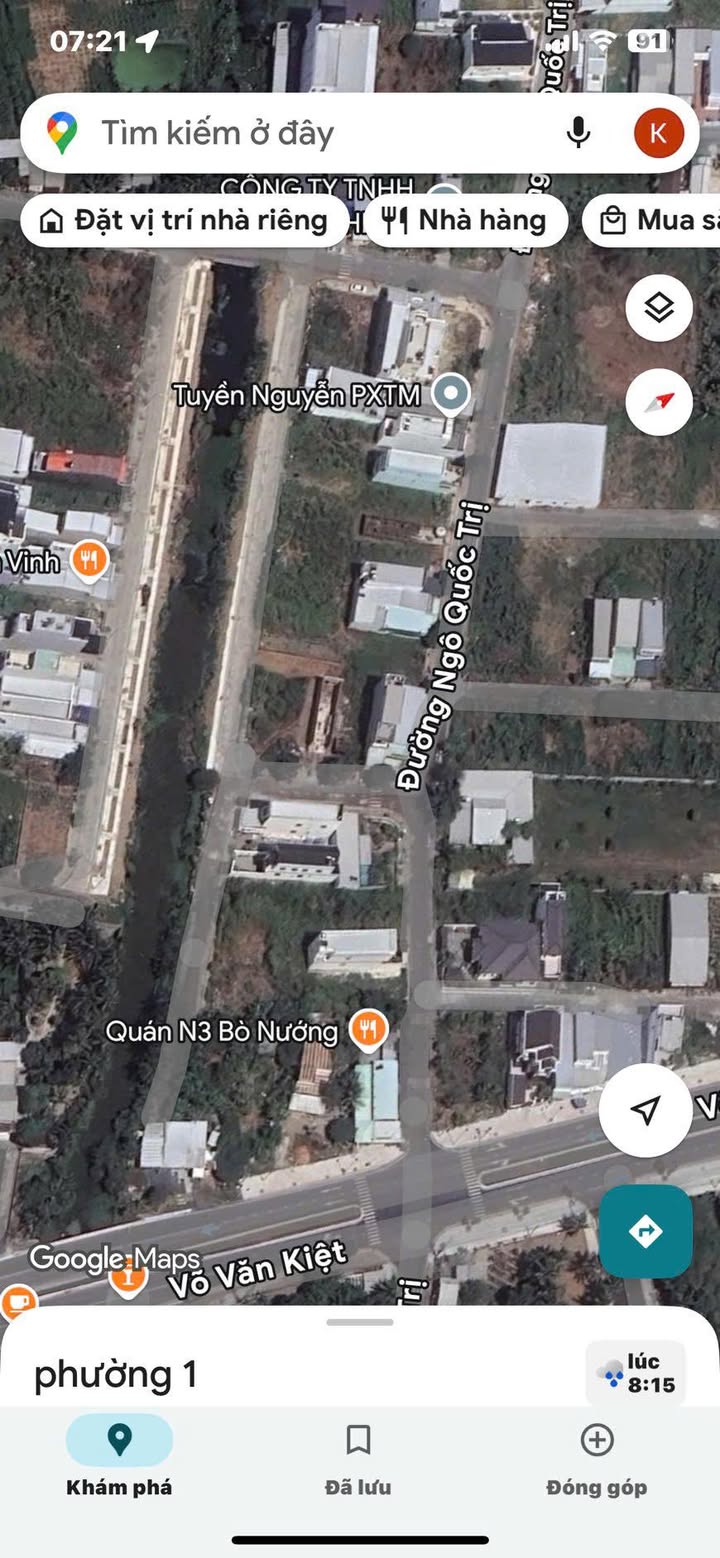Switch to the Đóng góp tab
Image resolution: width=720 pixels, height=1558 pixels.
pyautogui.click(x=597, y=1460)
